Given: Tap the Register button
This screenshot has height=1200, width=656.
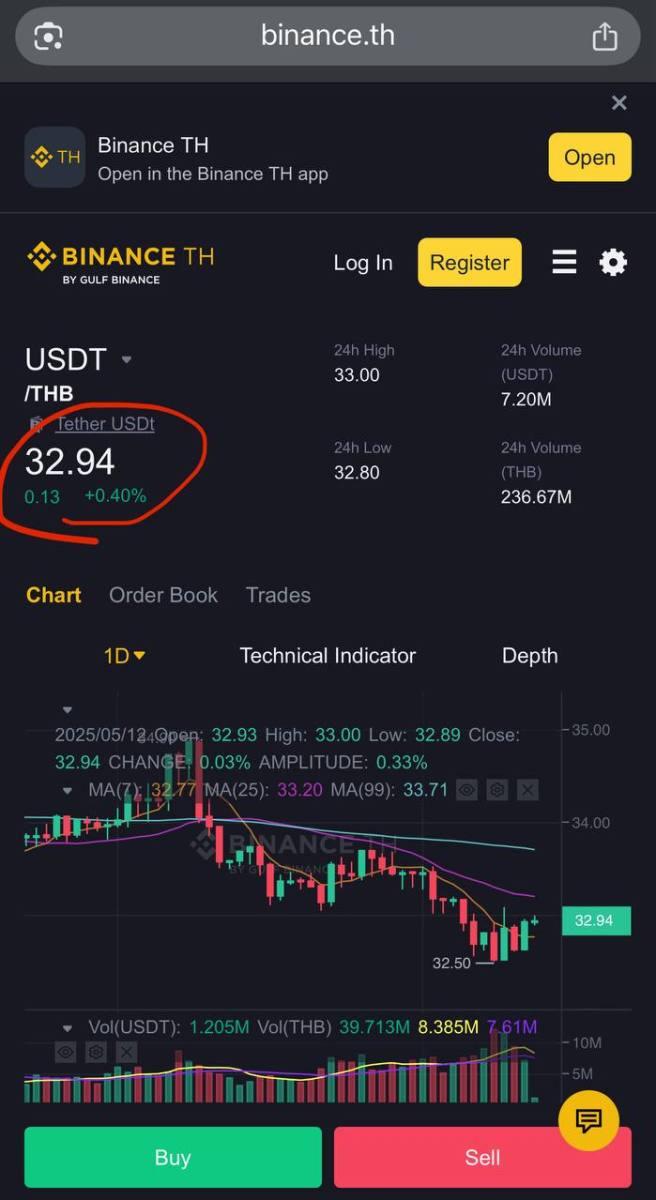Looking at the screenshot, I should (469, 263).
